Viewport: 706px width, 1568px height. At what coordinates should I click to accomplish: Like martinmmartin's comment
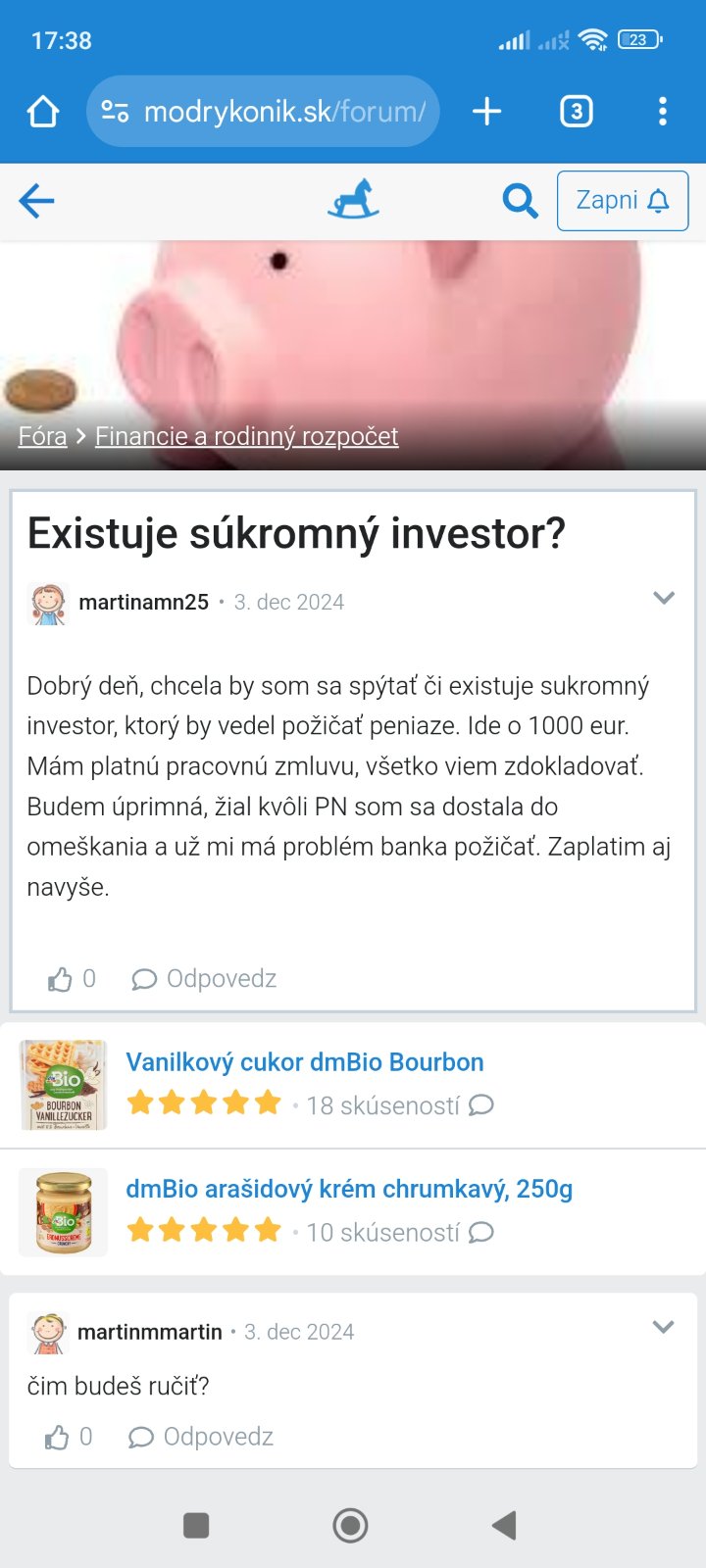coord(58,1437)
